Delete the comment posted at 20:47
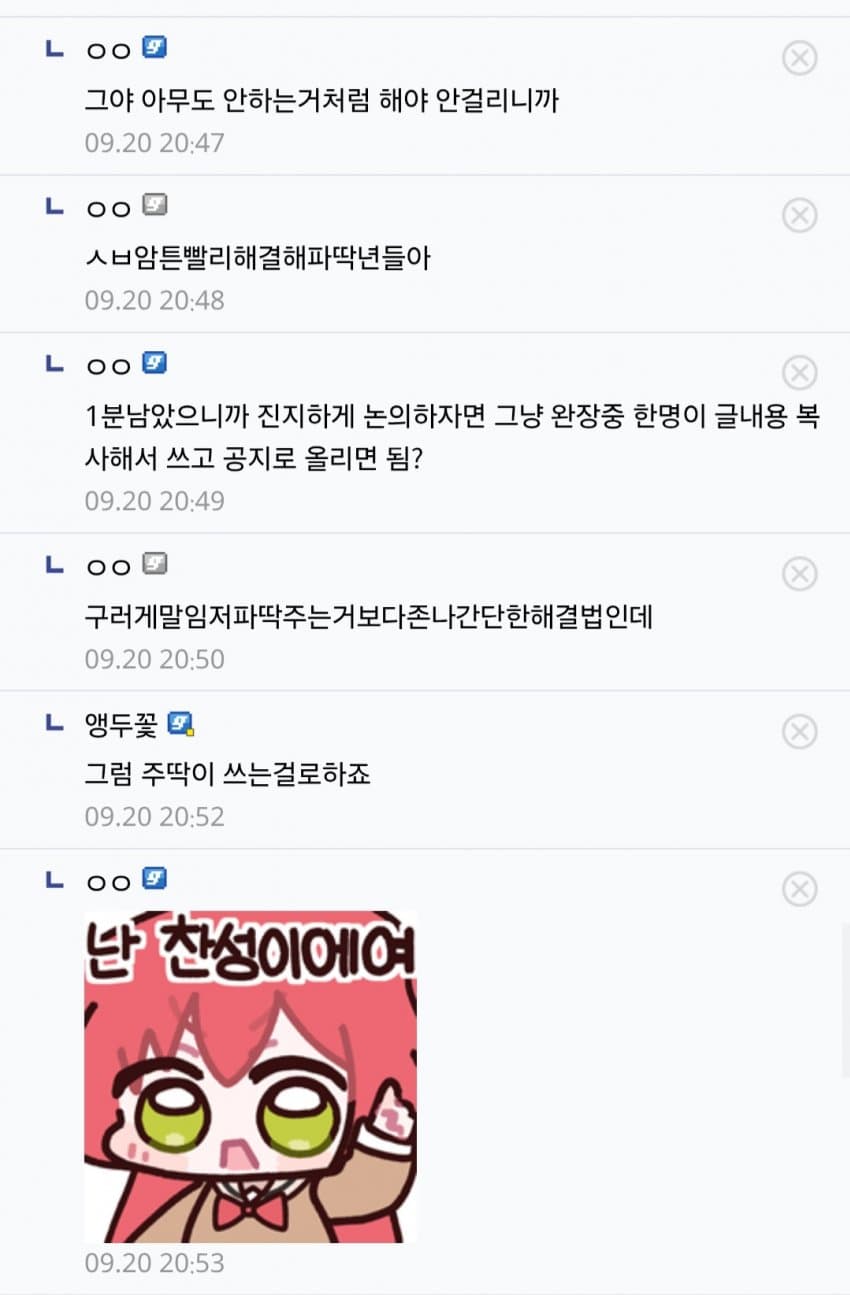Screen dimensions: 850x1295 pos(799,58)
